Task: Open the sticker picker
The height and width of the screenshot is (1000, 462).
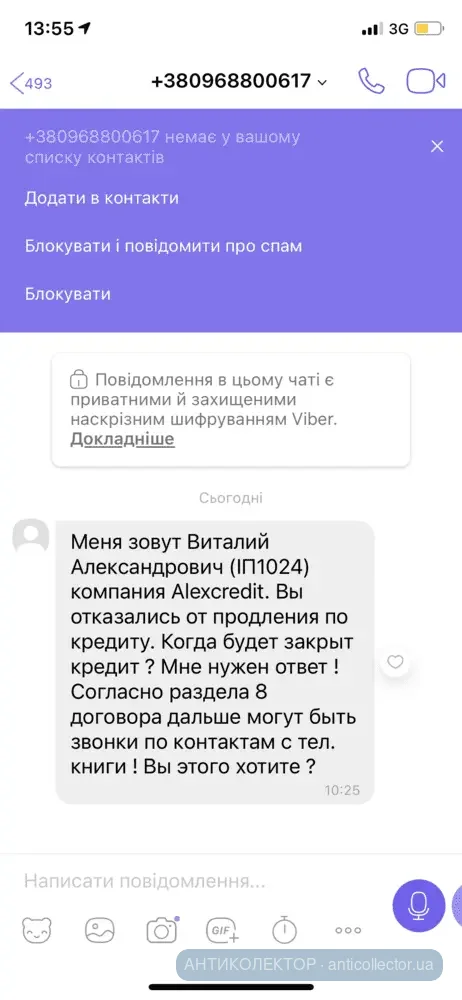Action: 36,930
